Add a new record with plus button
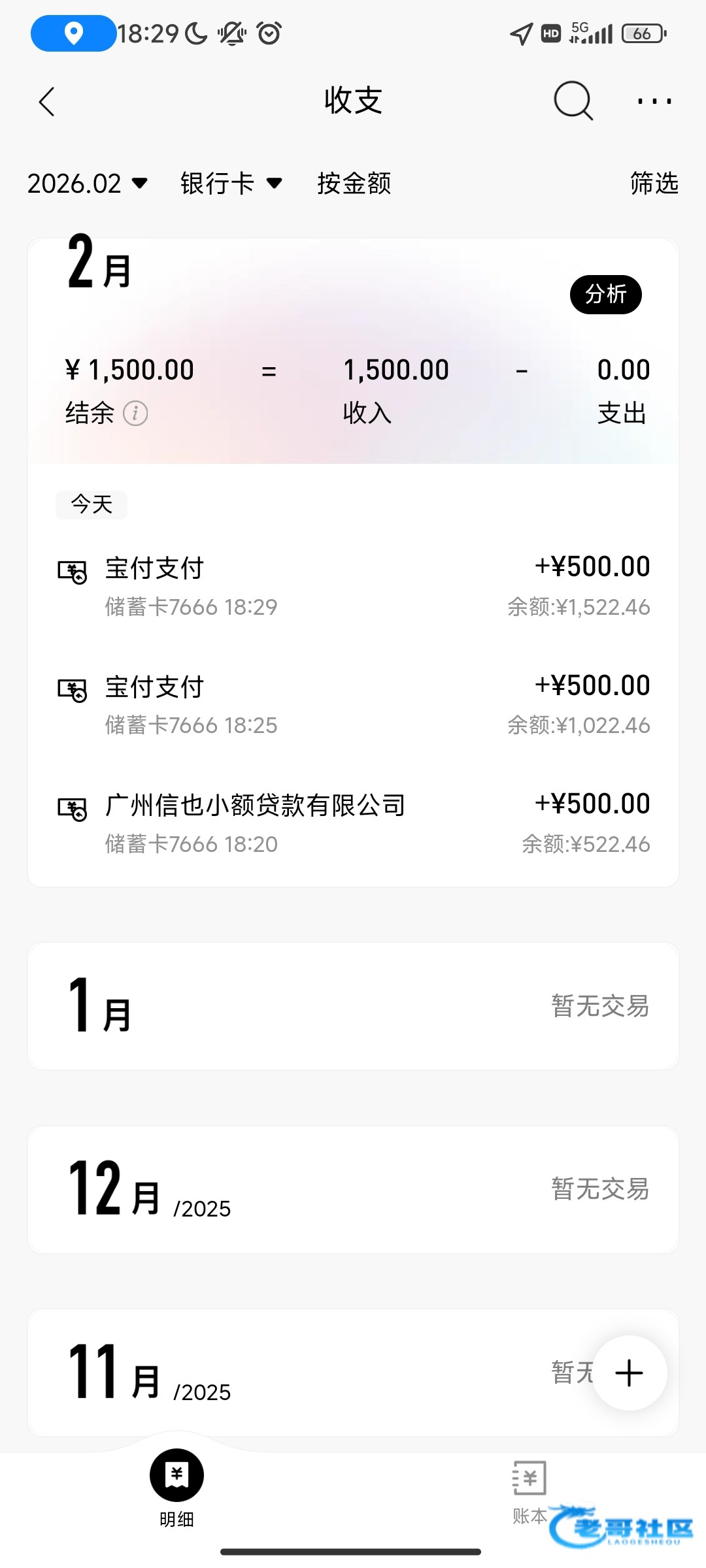This screenshot has width=706, height=1568. pos(630,1373)
